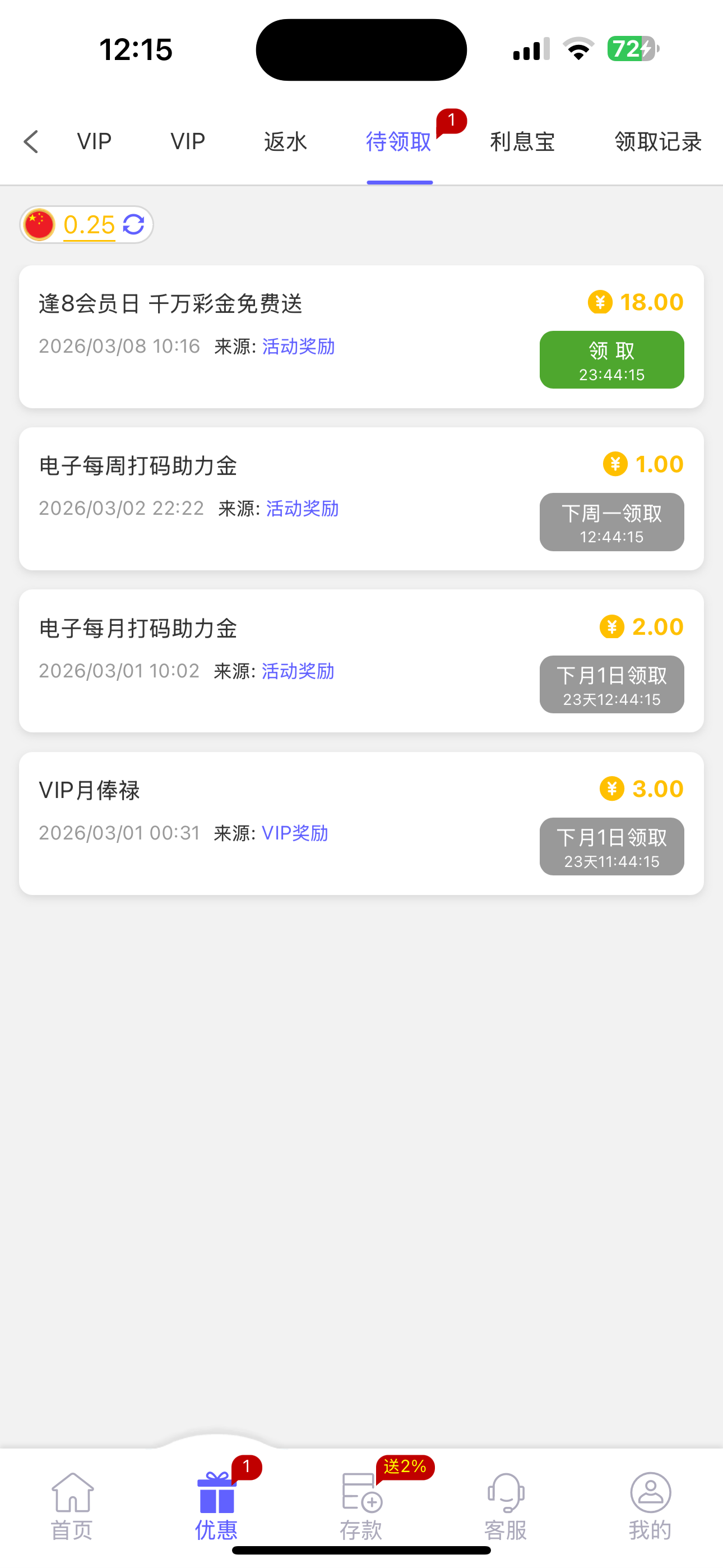
Task: Tap 下周一领取 for 电子每周打码助力金
Action: pyautogui.click(x=611, y=522)
